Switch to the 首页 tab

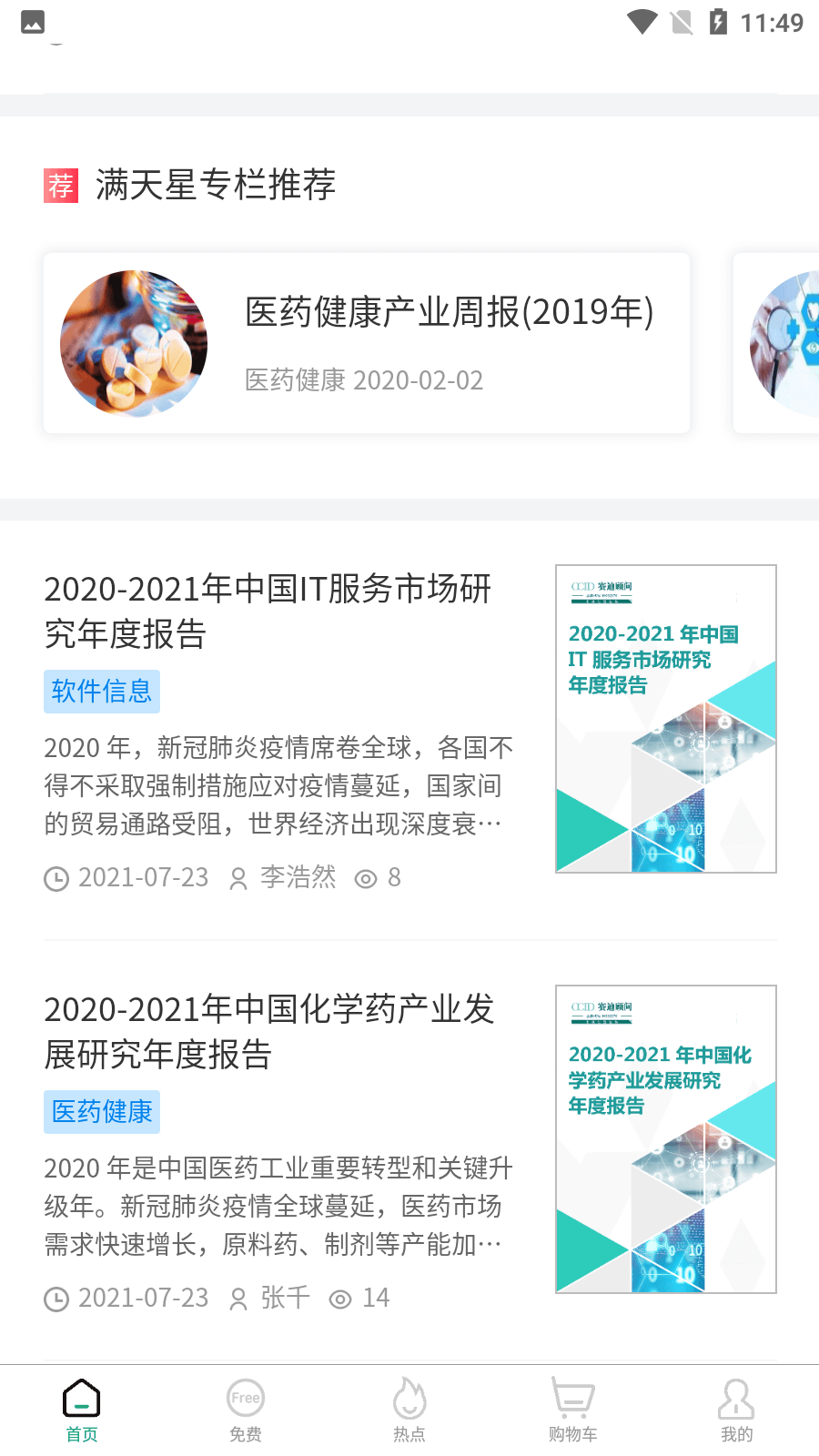tap(82, 1410)
